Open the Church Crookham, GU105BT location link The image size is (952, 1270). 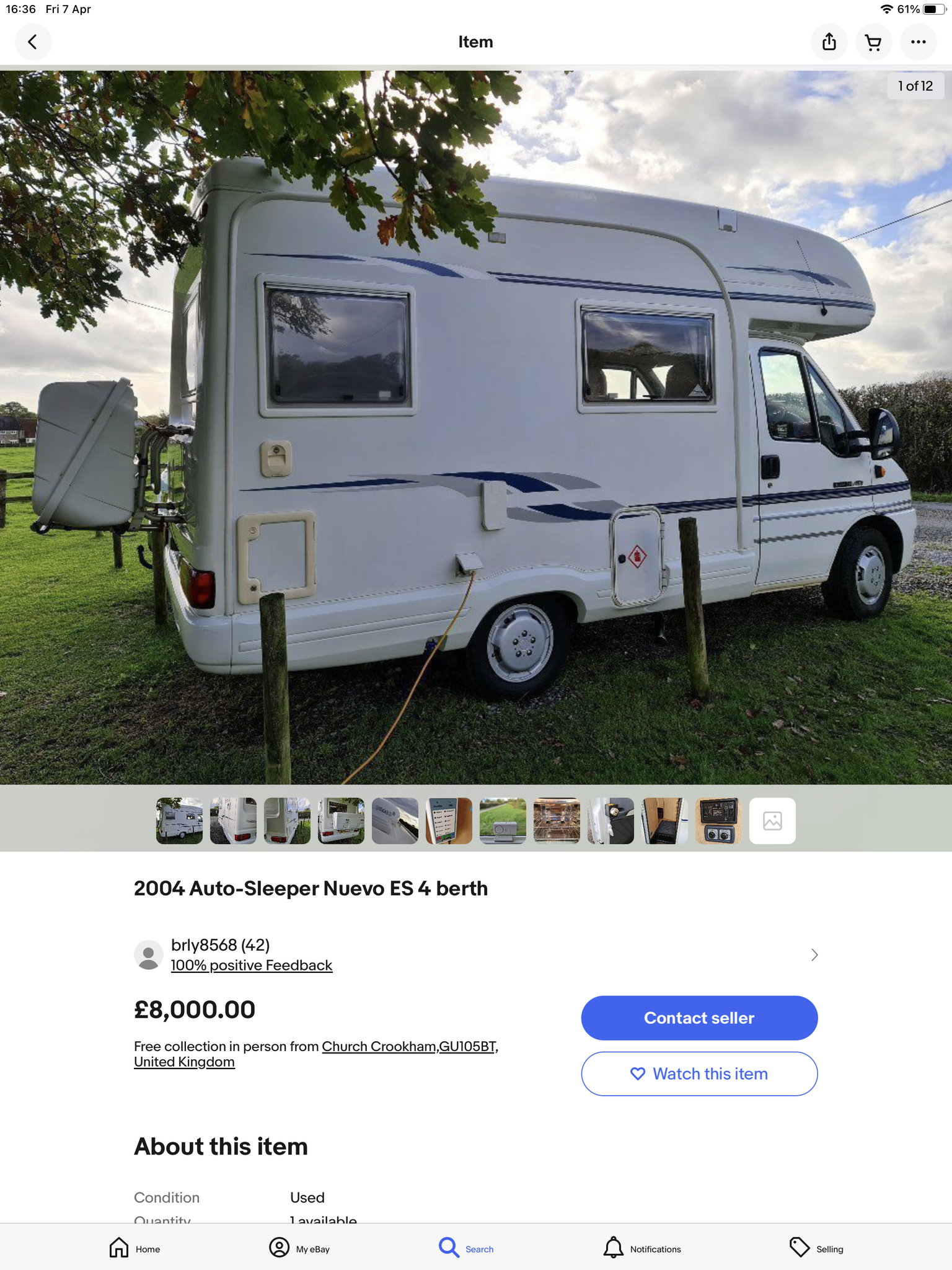pyautogui.click(x=409, y=1047)
